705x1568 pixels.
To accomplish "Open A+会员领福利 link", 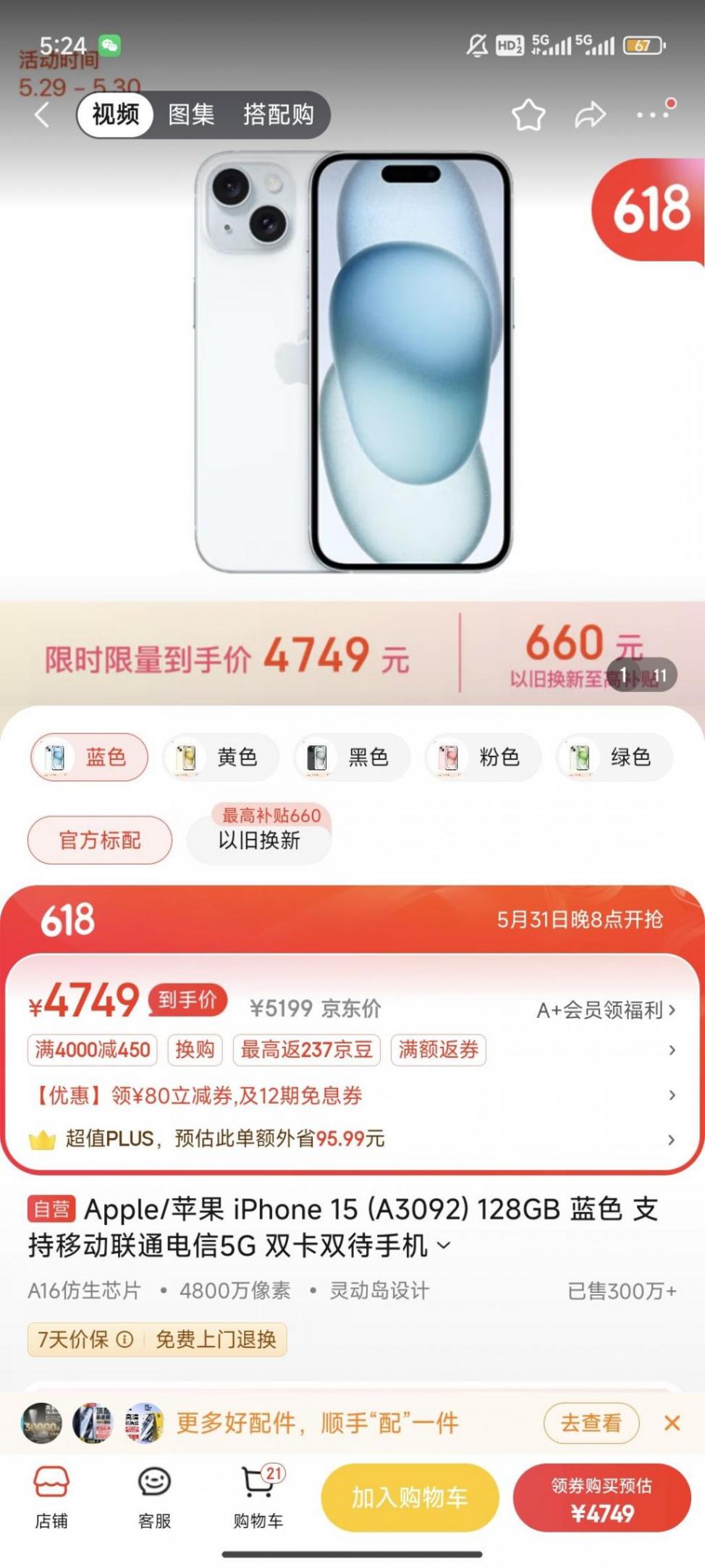I will click(605, 1010).
